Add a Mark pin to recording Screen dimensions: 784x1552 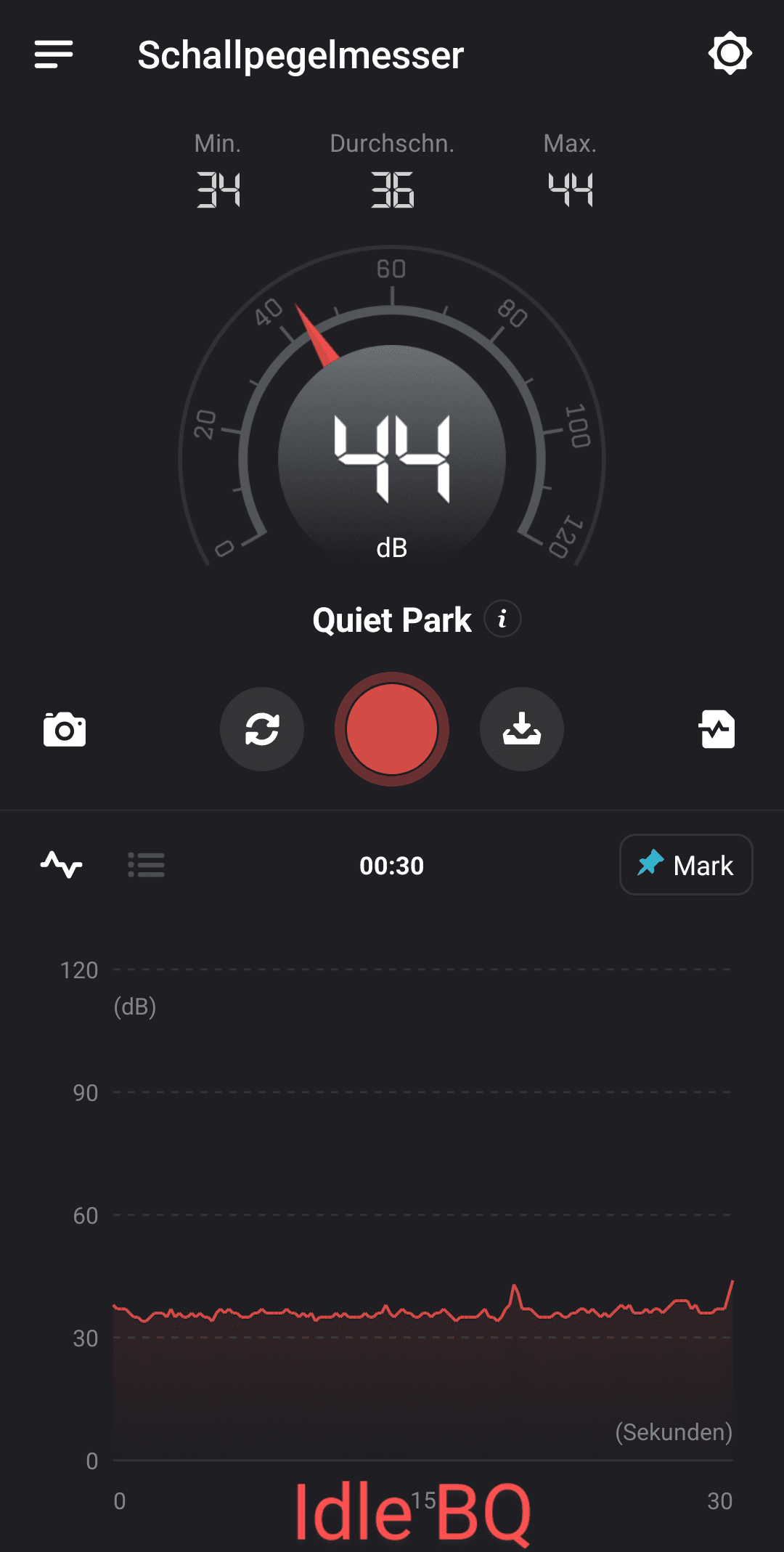tap(686, 865)
